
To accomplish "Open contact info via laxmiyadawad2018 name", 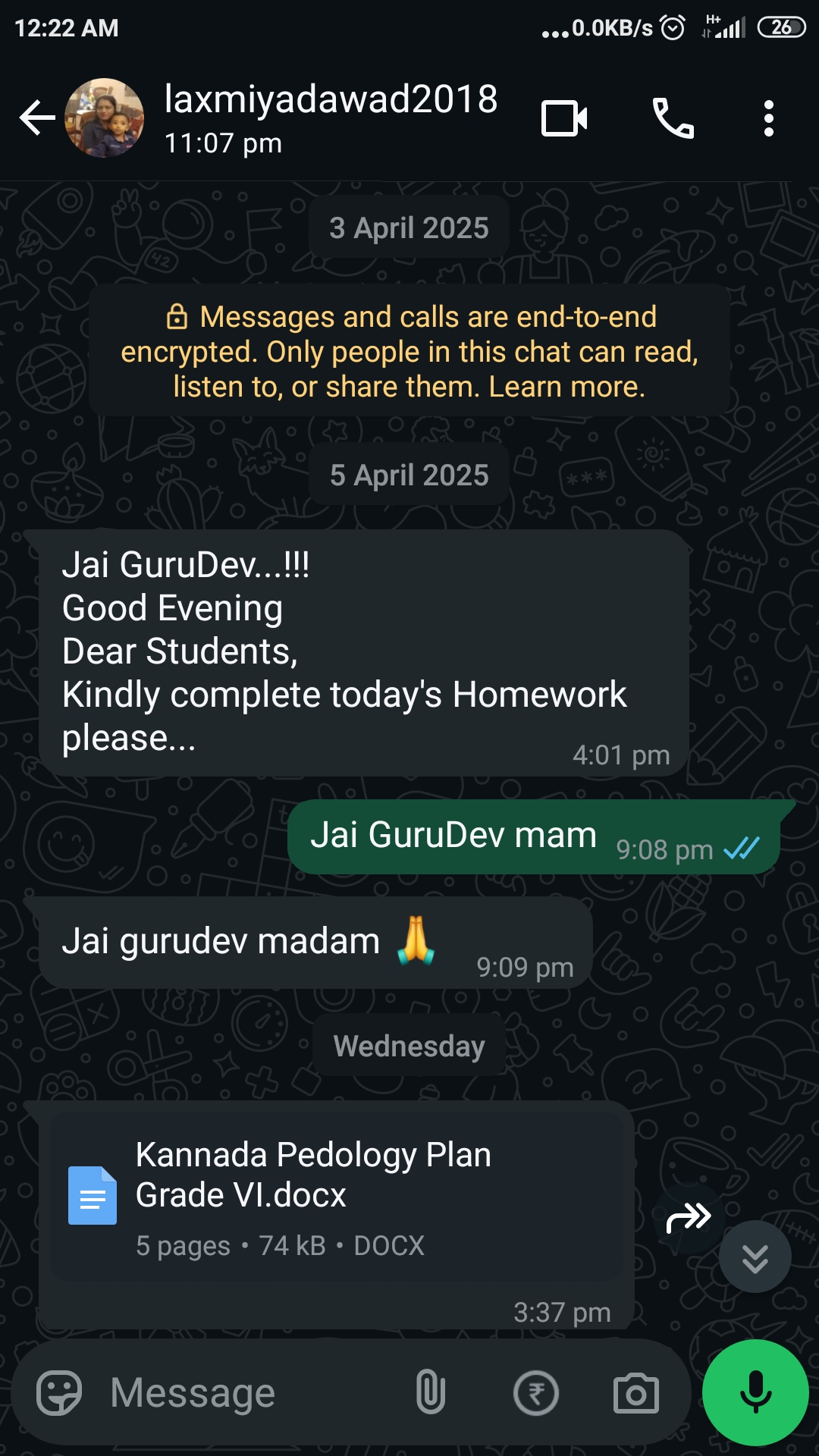I will coord(331,99).
